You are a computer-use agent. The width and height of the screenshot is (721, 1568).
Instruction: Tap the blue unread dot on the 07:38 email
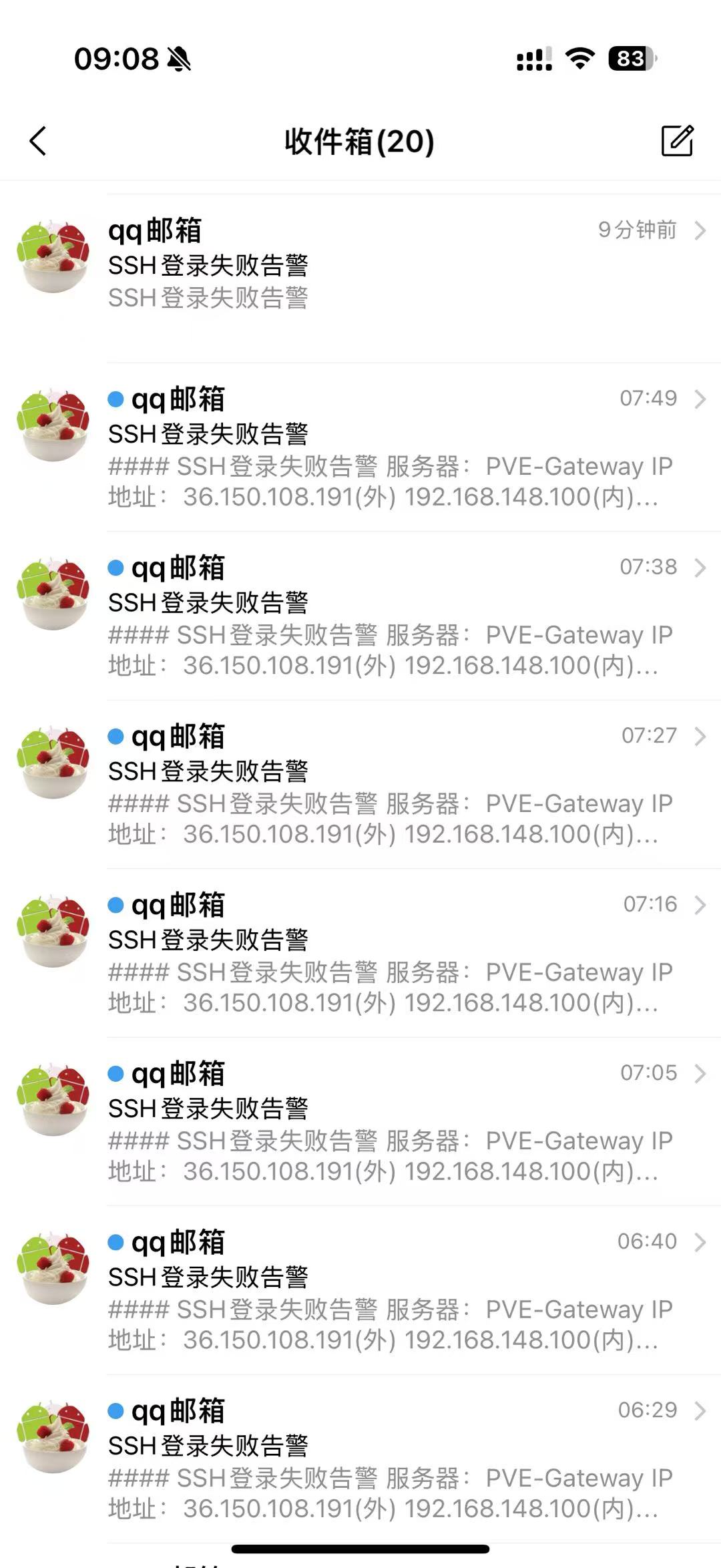(117, 567)
